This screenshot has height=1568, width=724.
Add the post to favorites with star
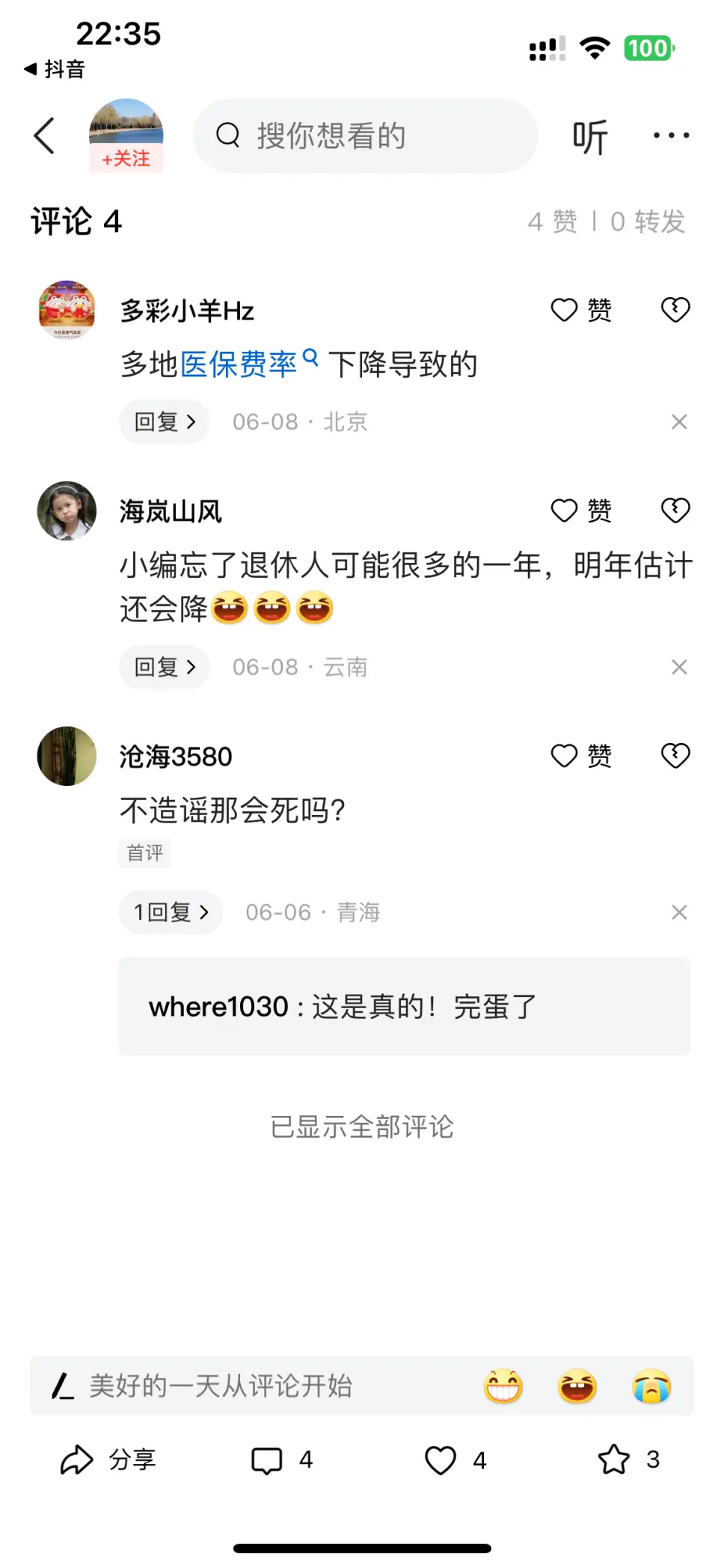point(615,1459)
